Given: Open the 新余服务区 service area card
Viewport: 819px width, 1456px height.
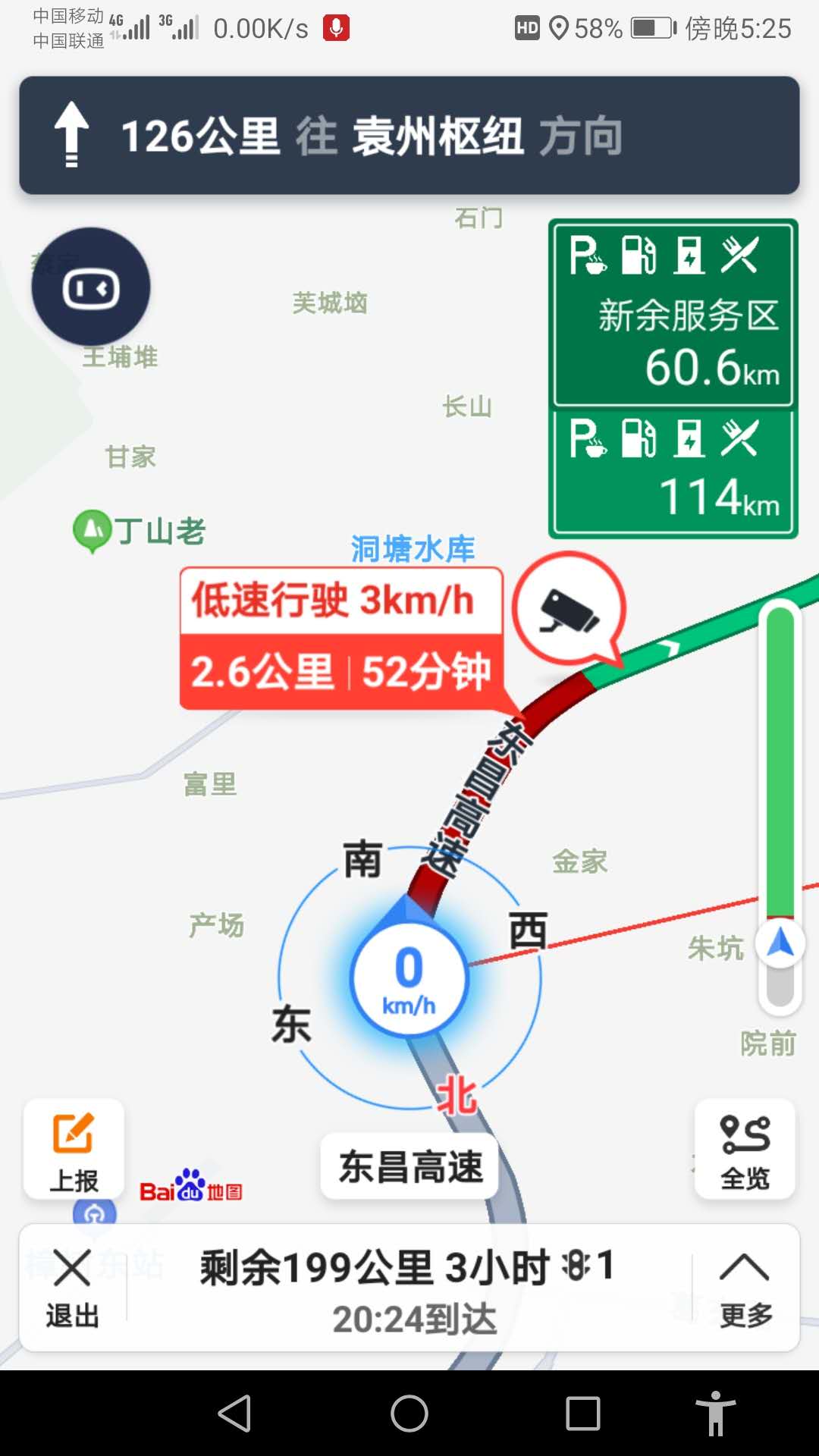Looking at the screenshot, I should pyautogui.click(x=673, y=314).
